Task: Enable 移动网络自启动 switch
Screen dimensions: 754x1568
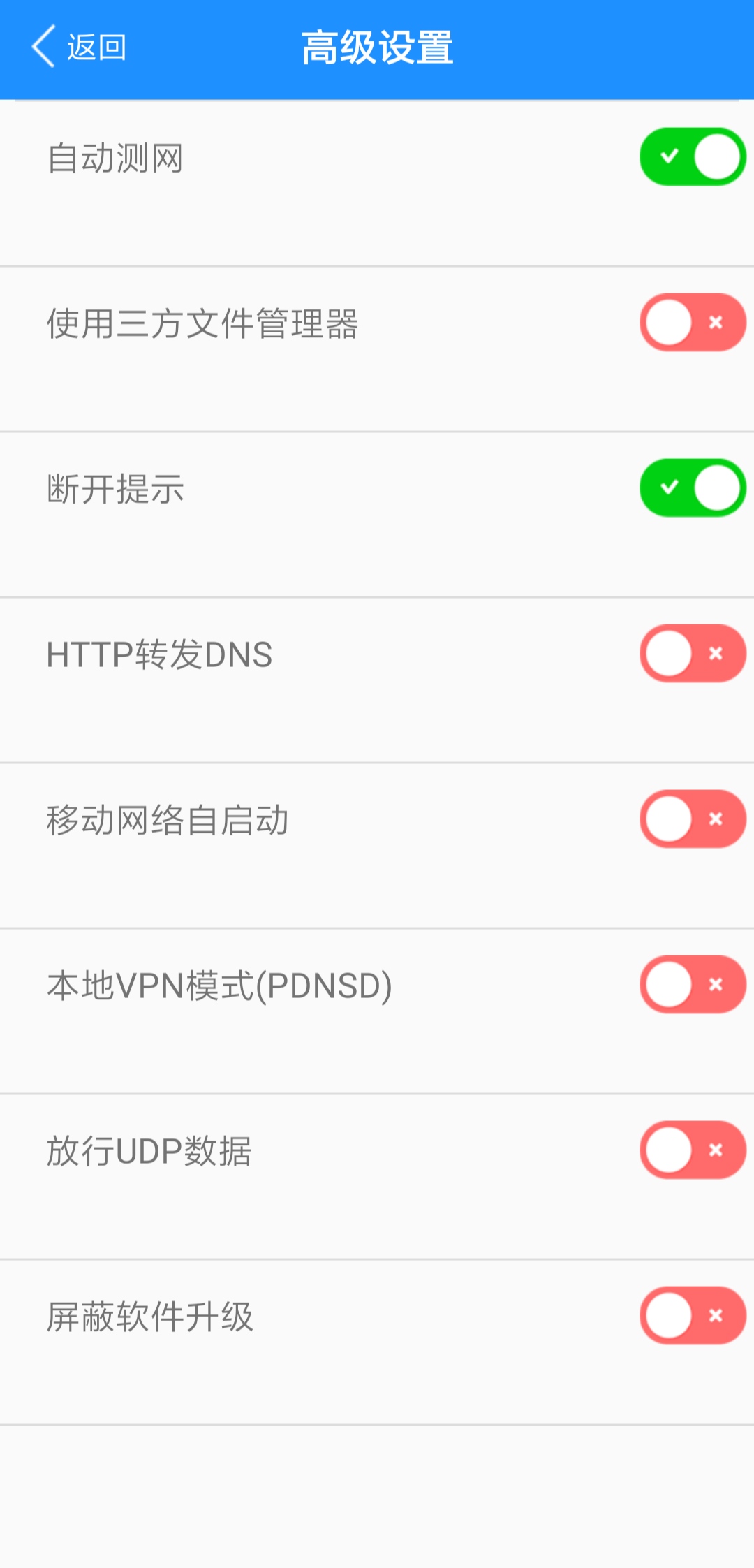Action: [x=692, y=819]
